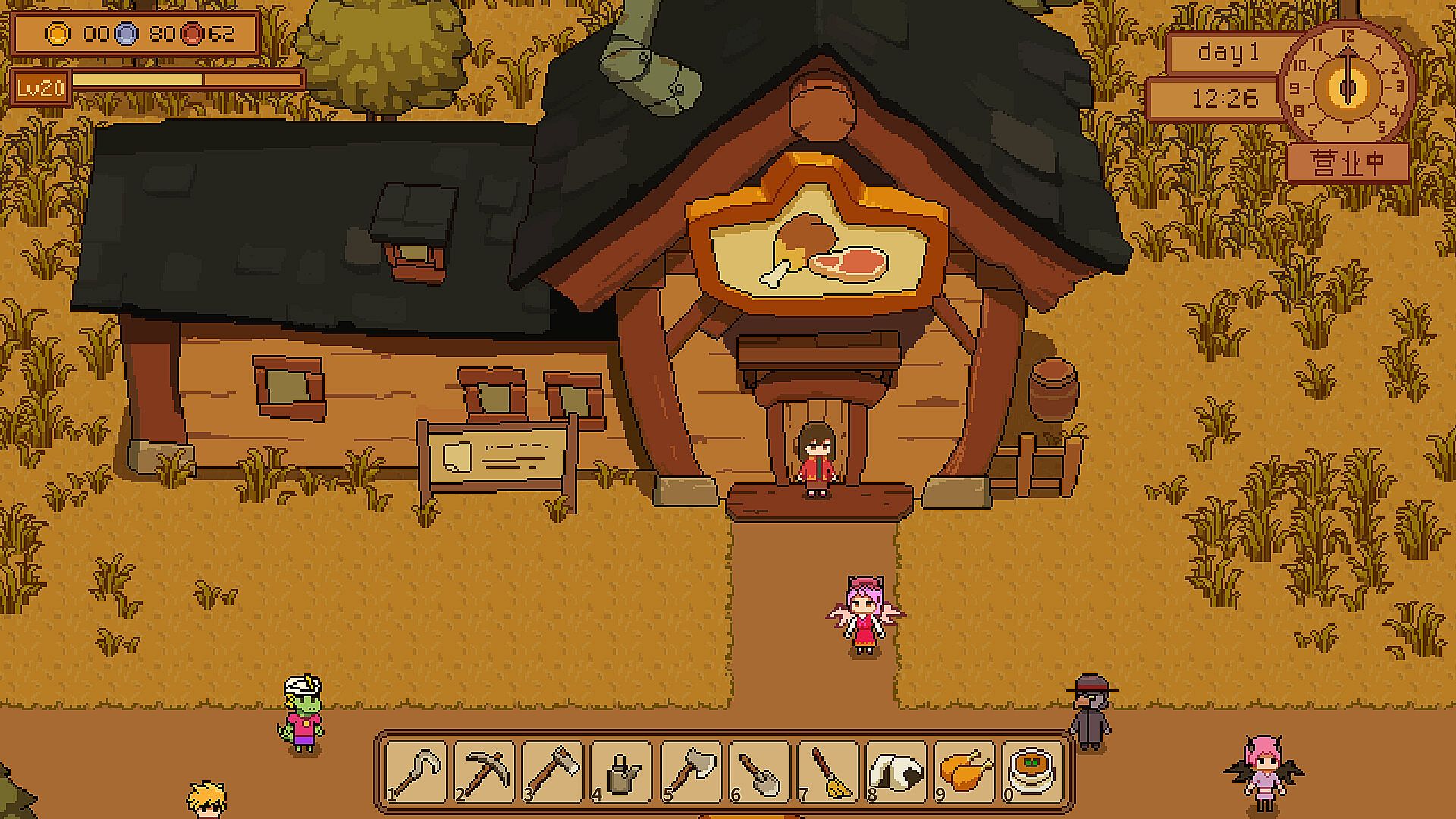Pick the shovel in slot 6
The width and height of the screenshot is (1456, 819).
click(759, 770)
